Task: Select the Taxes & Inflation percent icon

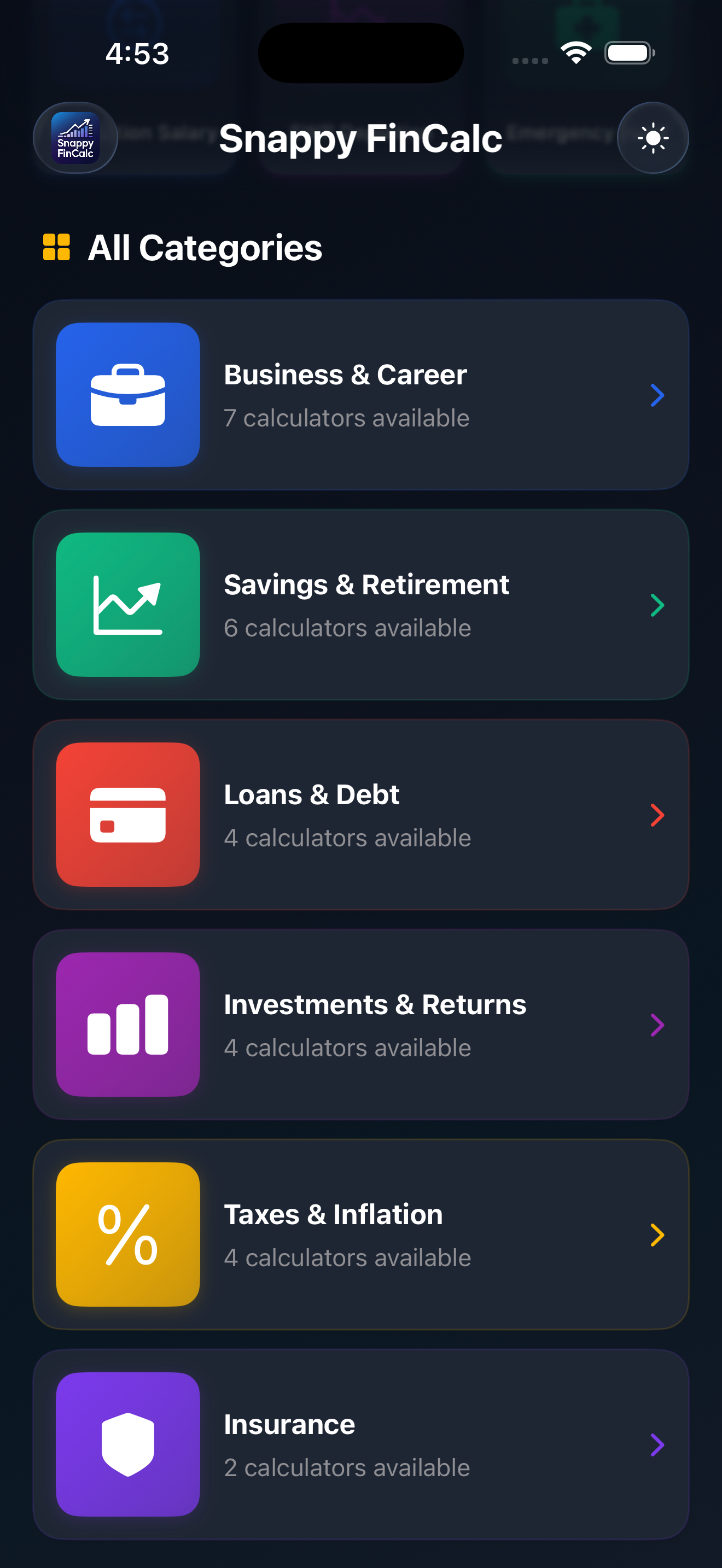Action: tap(127, 1233)
